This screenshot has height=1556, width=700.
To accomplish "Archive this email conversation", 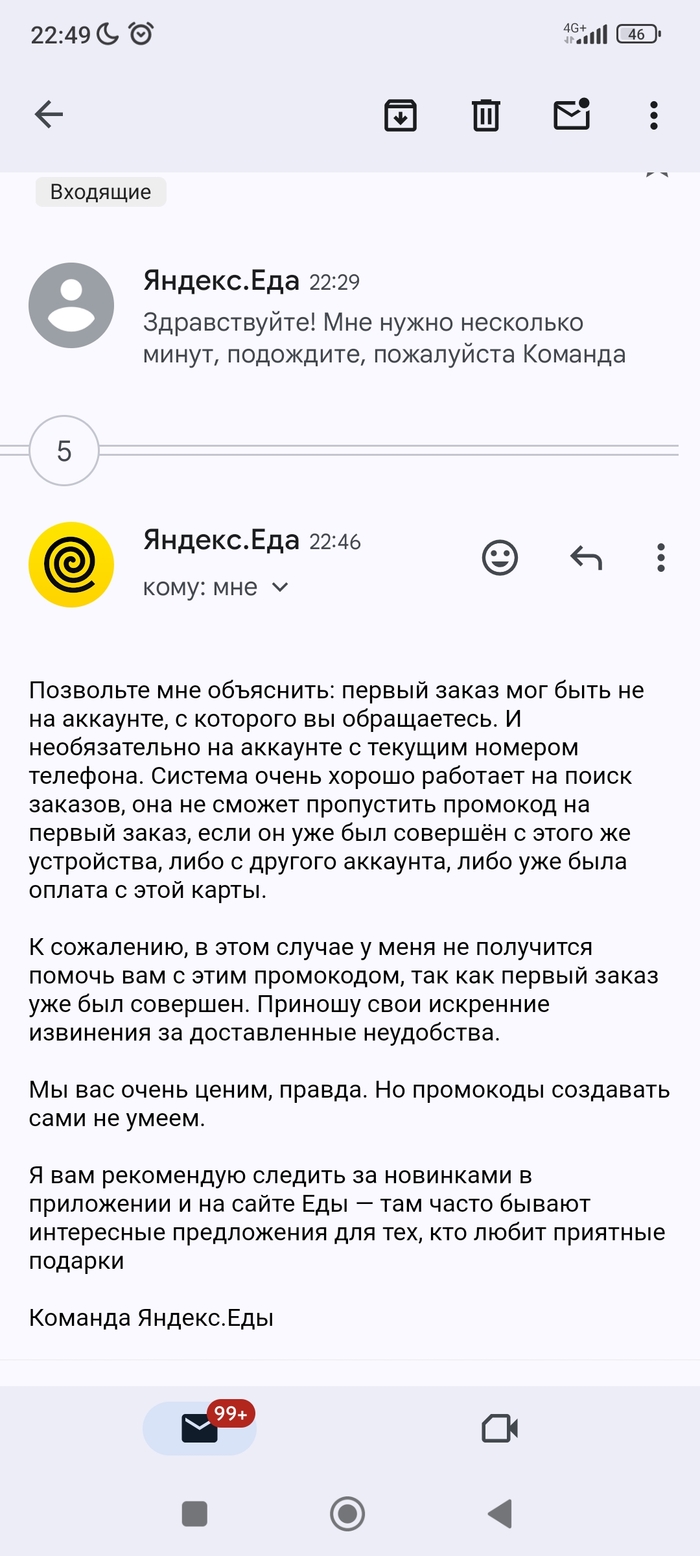I will click(x=400, y=115).
